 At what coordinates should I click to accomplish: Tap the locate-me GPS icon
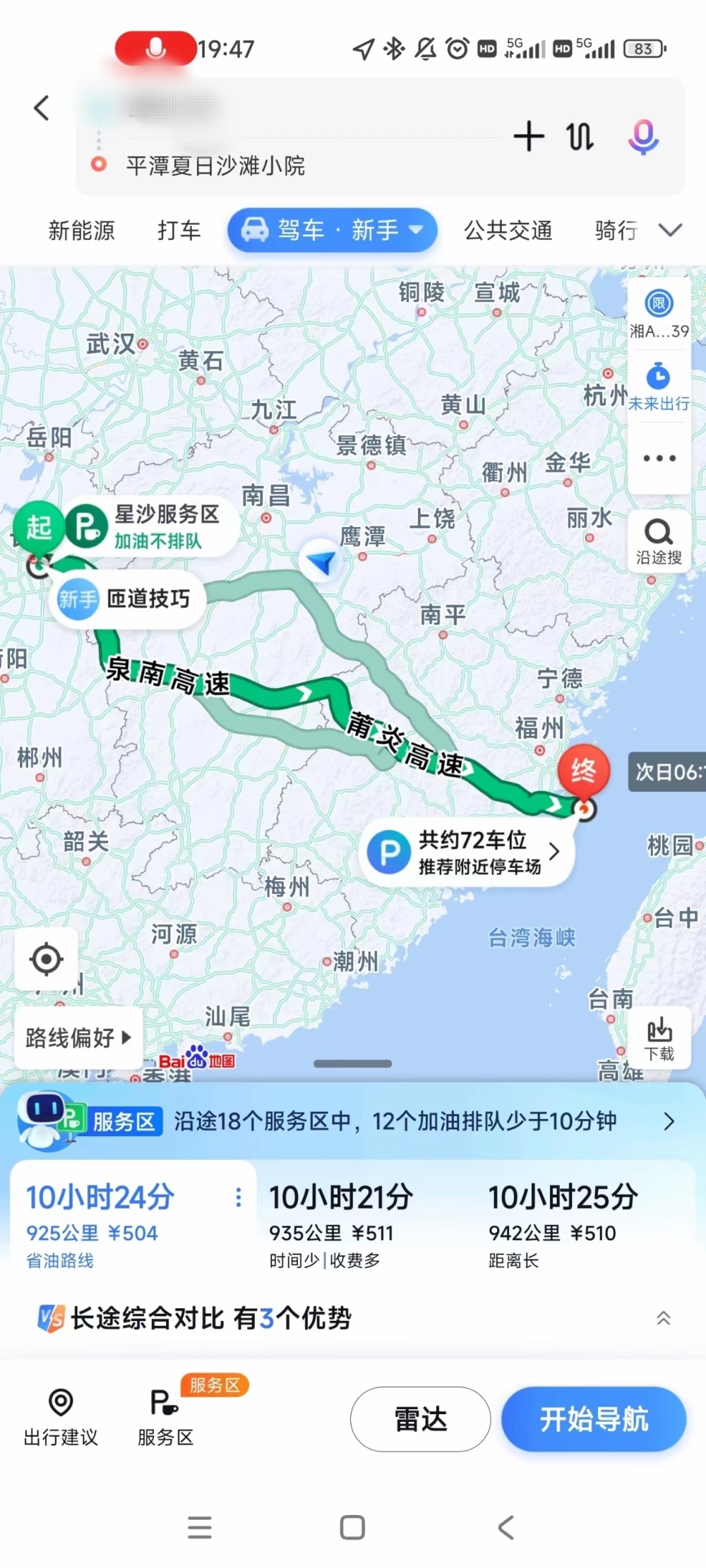point(47,958)
